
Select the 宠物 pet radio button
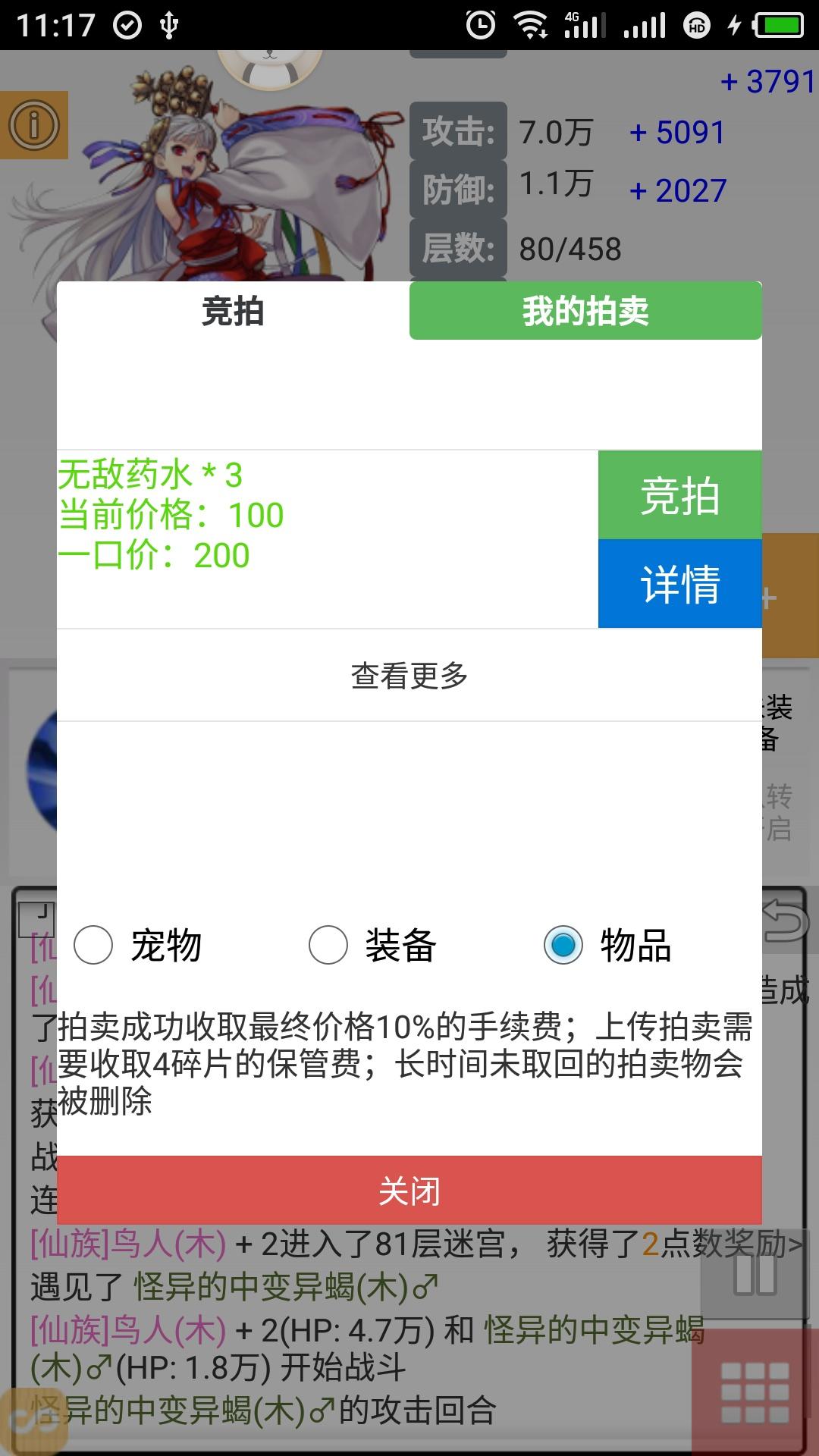coord(94,946)
